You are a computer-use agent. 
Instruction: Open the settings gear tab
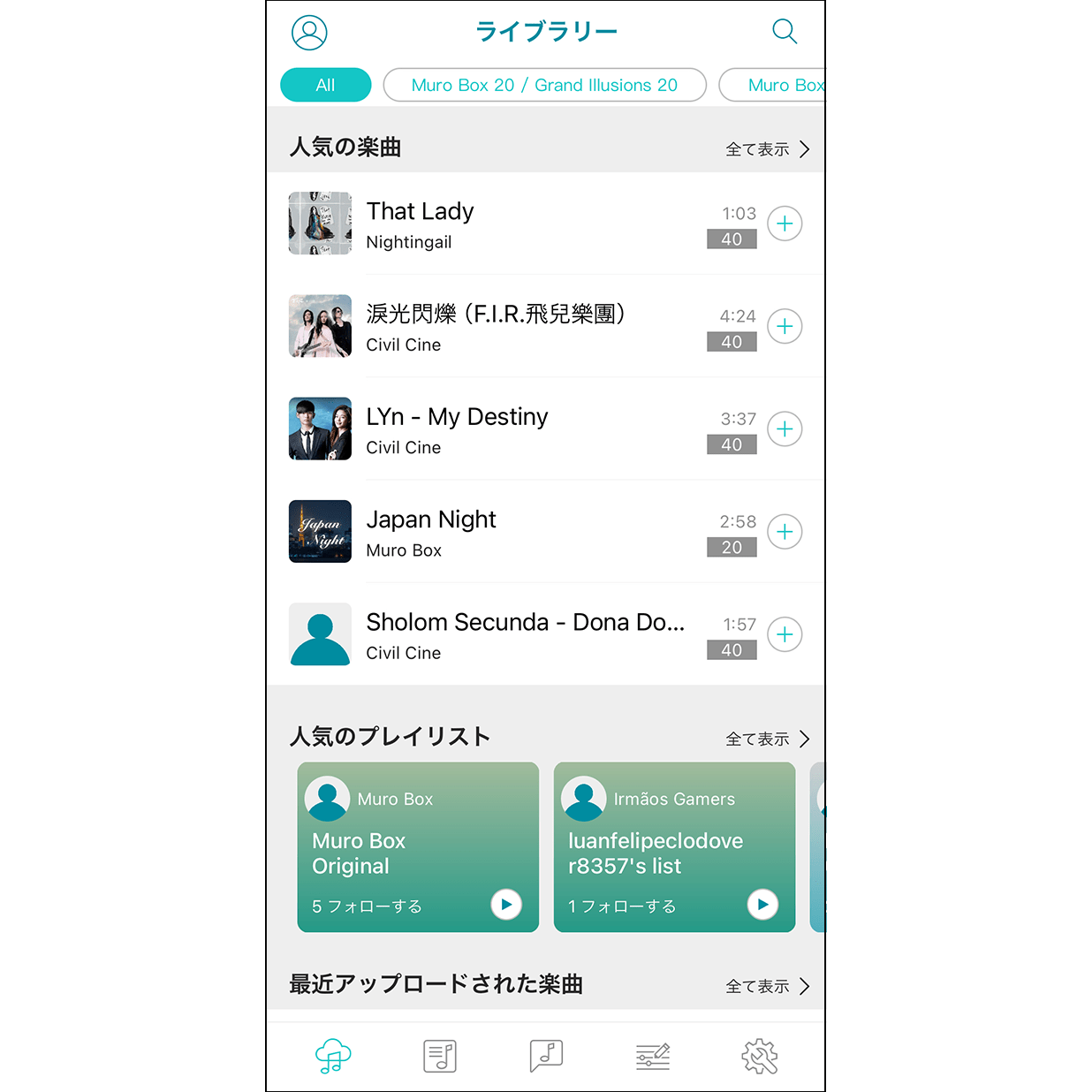pyautogui.click(x=759, y=1056)
